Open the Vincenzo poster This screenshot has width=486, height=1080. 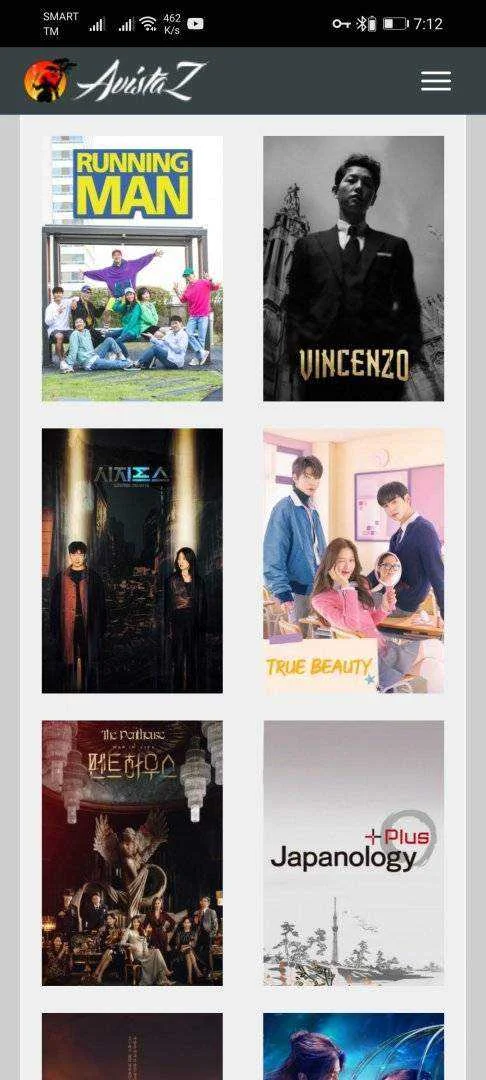(x=353, y=269)
